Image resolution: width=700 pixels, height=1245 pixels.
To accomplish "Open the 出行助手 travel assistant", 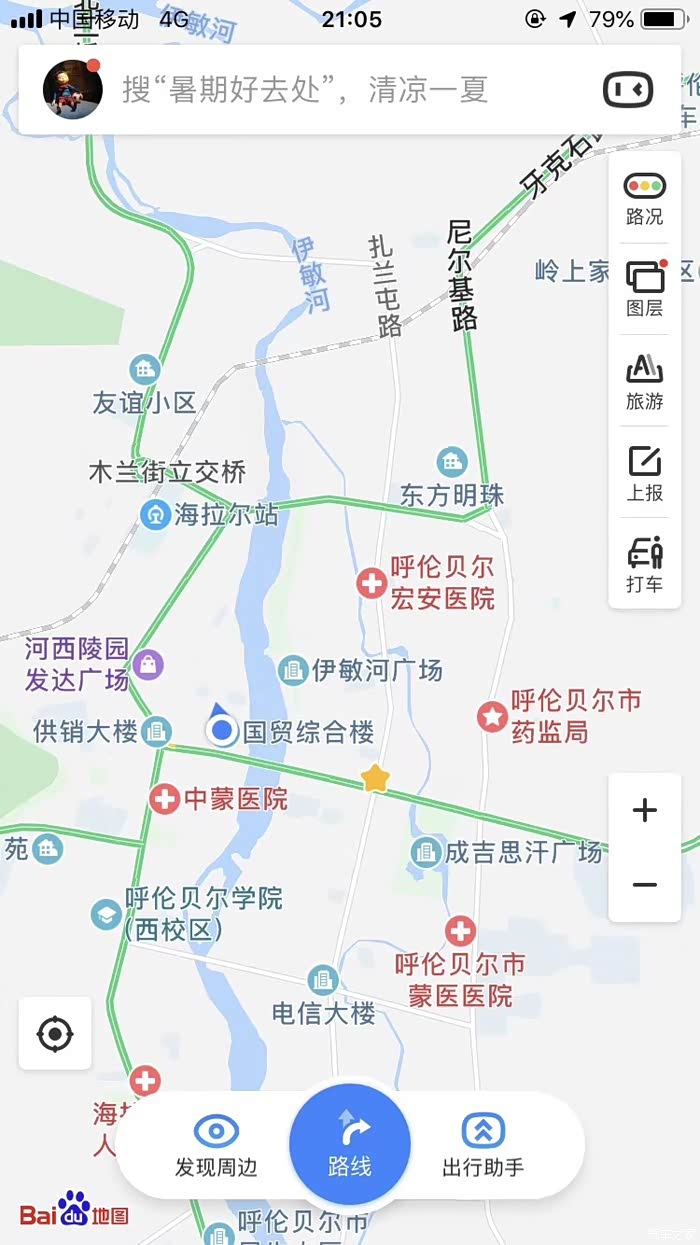I will [x=483, y=1145].
